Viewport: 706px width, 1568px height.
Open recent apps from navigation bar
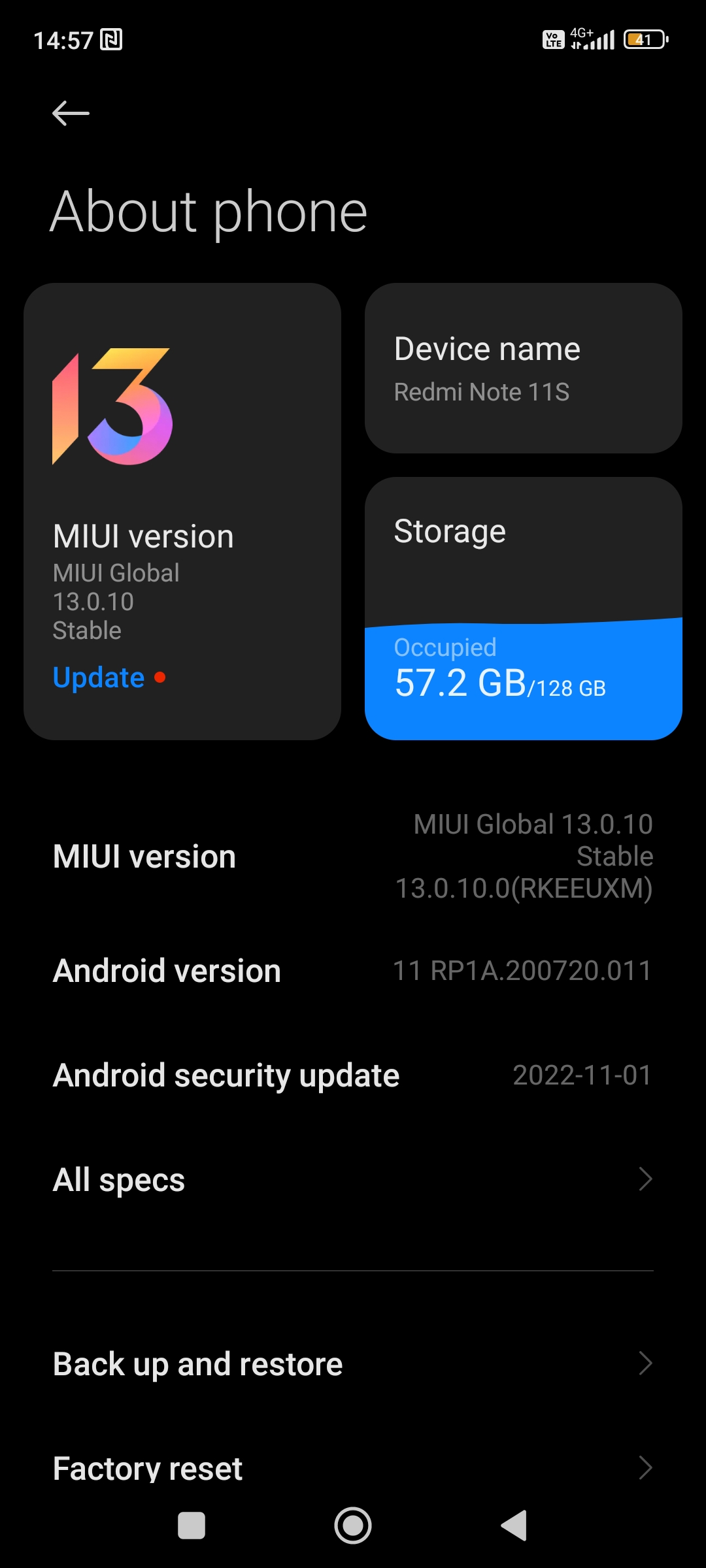pos(192,1526)
